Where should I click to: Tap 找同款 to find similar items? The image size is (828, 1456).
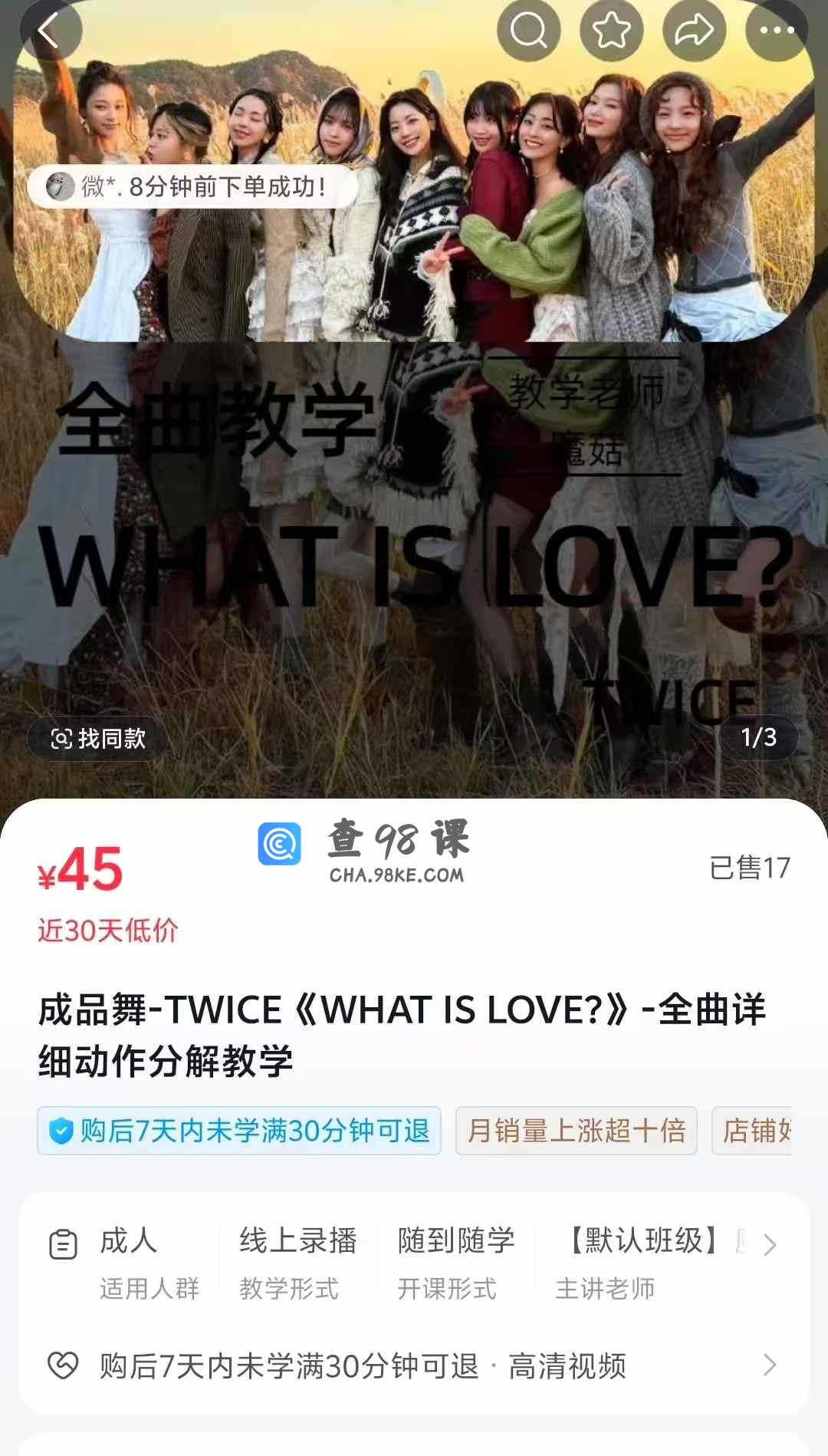(97, 739)
